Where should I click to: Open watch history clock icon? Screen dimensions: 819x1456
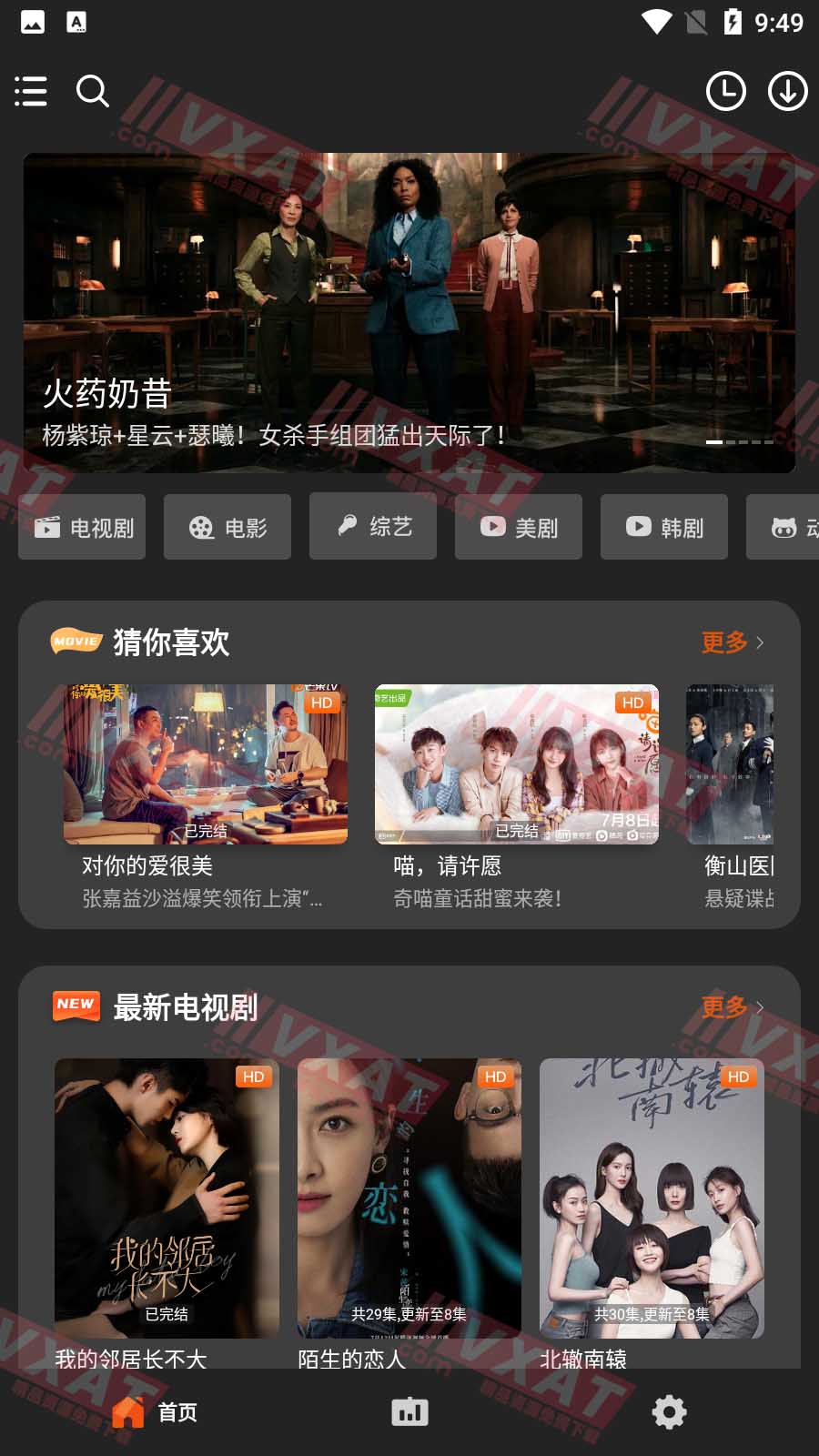click(725, 91)
